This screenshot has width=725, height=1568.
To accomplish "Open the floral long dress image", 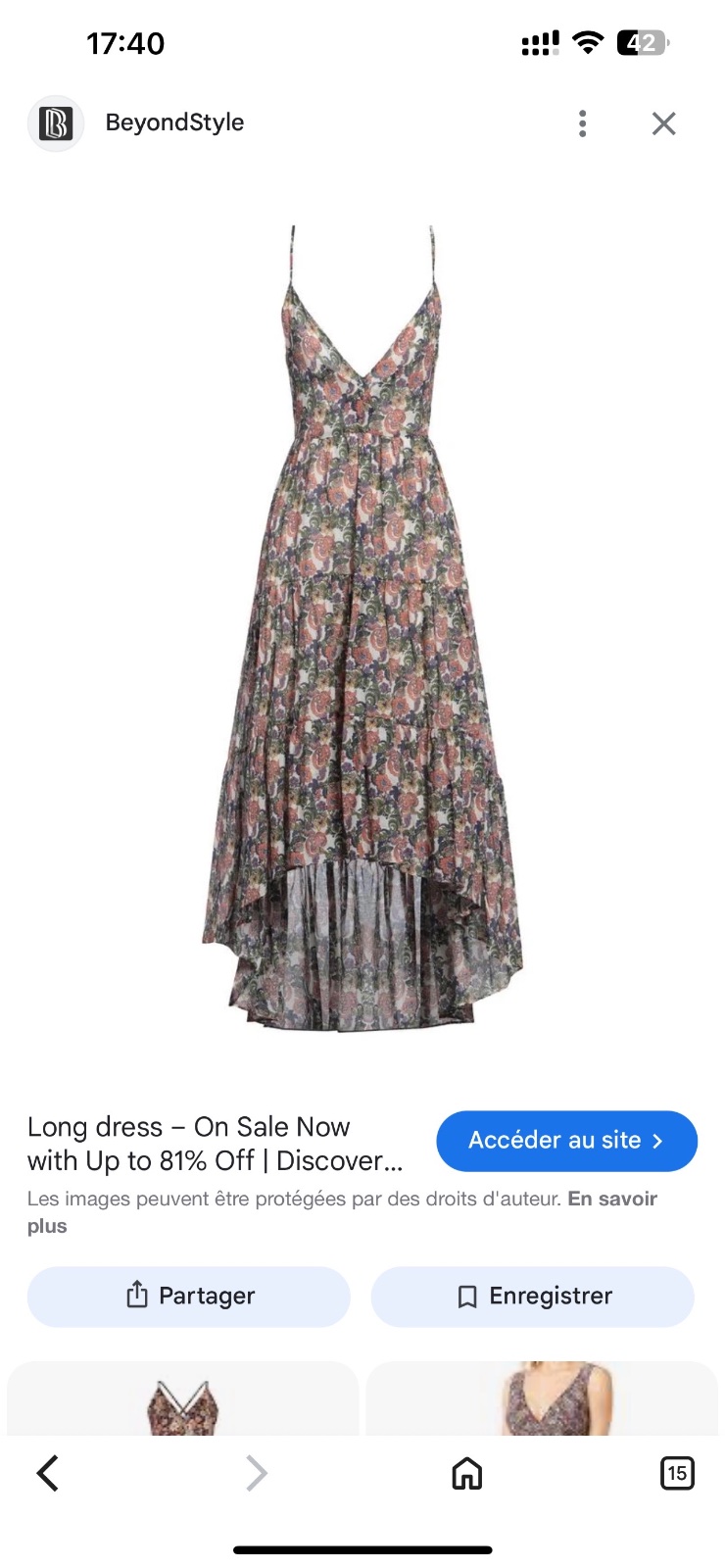I will coord(362,627).
